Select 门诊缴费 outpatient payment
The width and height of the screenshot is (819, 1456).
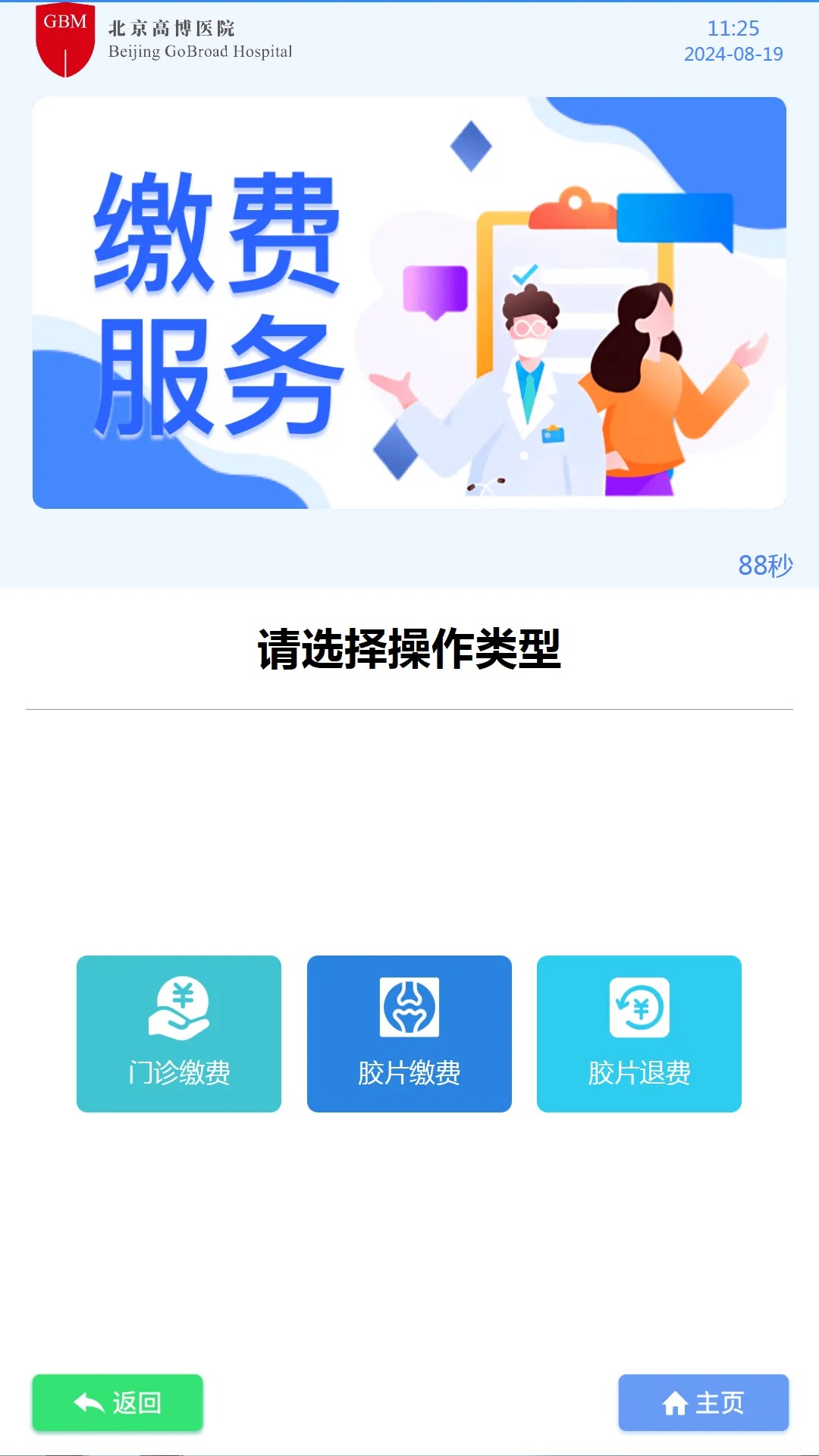coord(179,1034)
